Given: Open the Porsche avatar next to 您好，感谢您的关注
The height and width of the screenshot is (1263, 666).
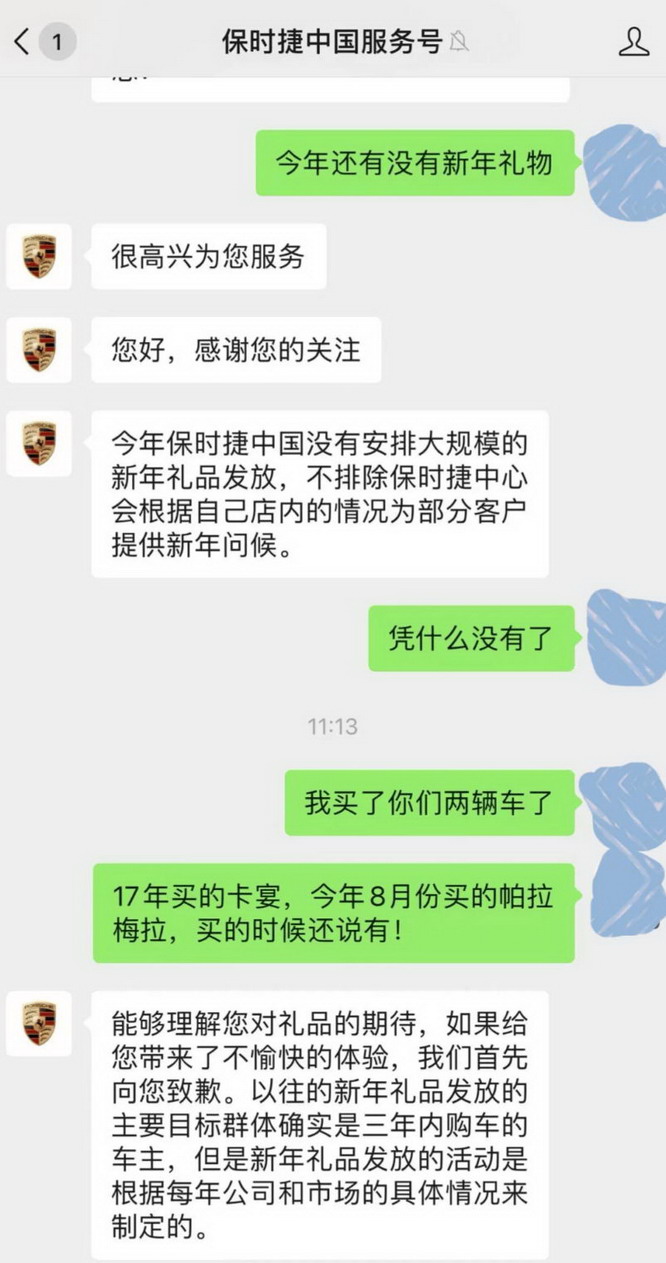Looking at the screenshot, I should (x=39, y=350).
